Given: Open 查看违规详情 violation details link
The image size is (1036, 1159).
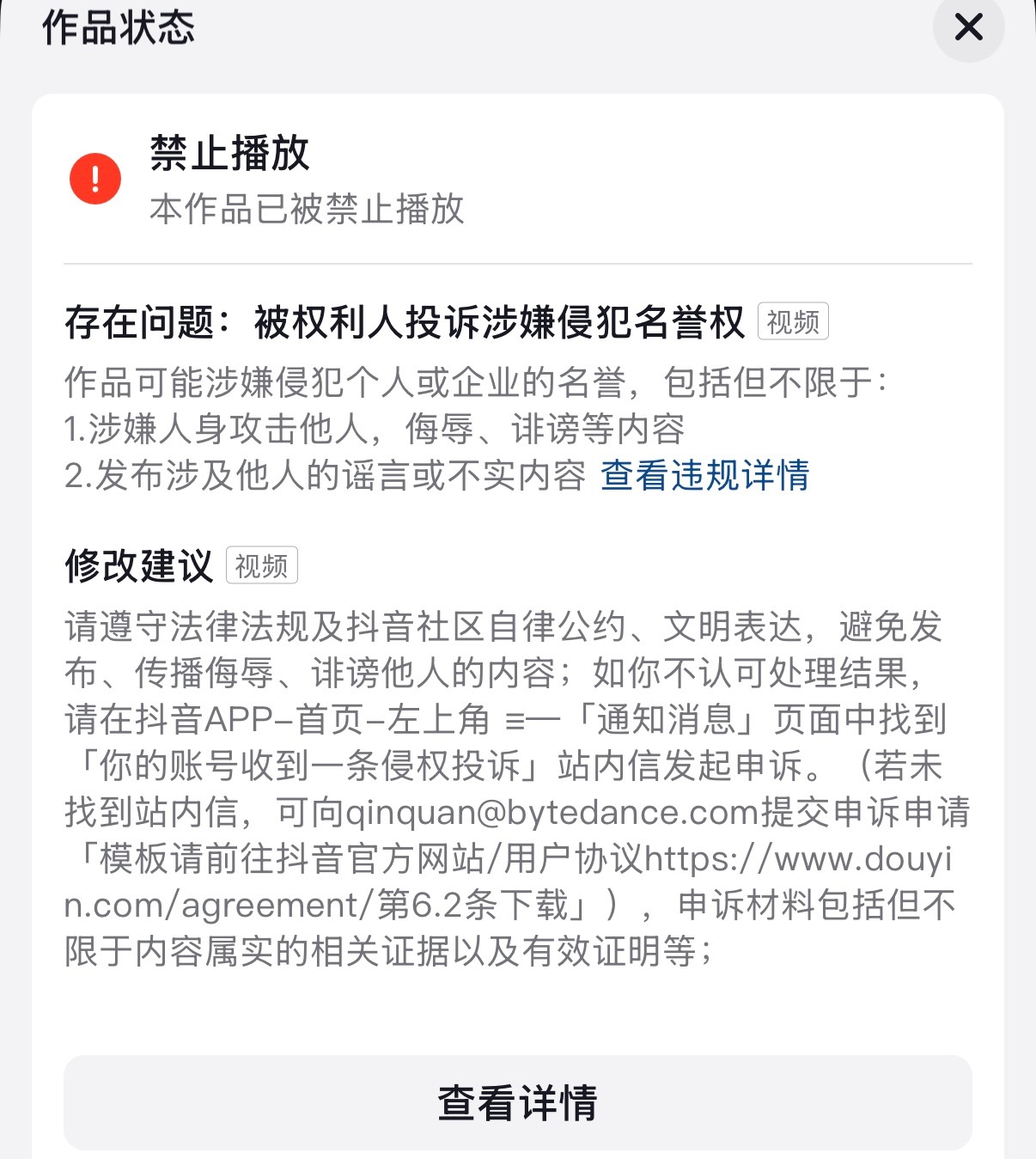Looking at the screenshot, I should [707, 478].
